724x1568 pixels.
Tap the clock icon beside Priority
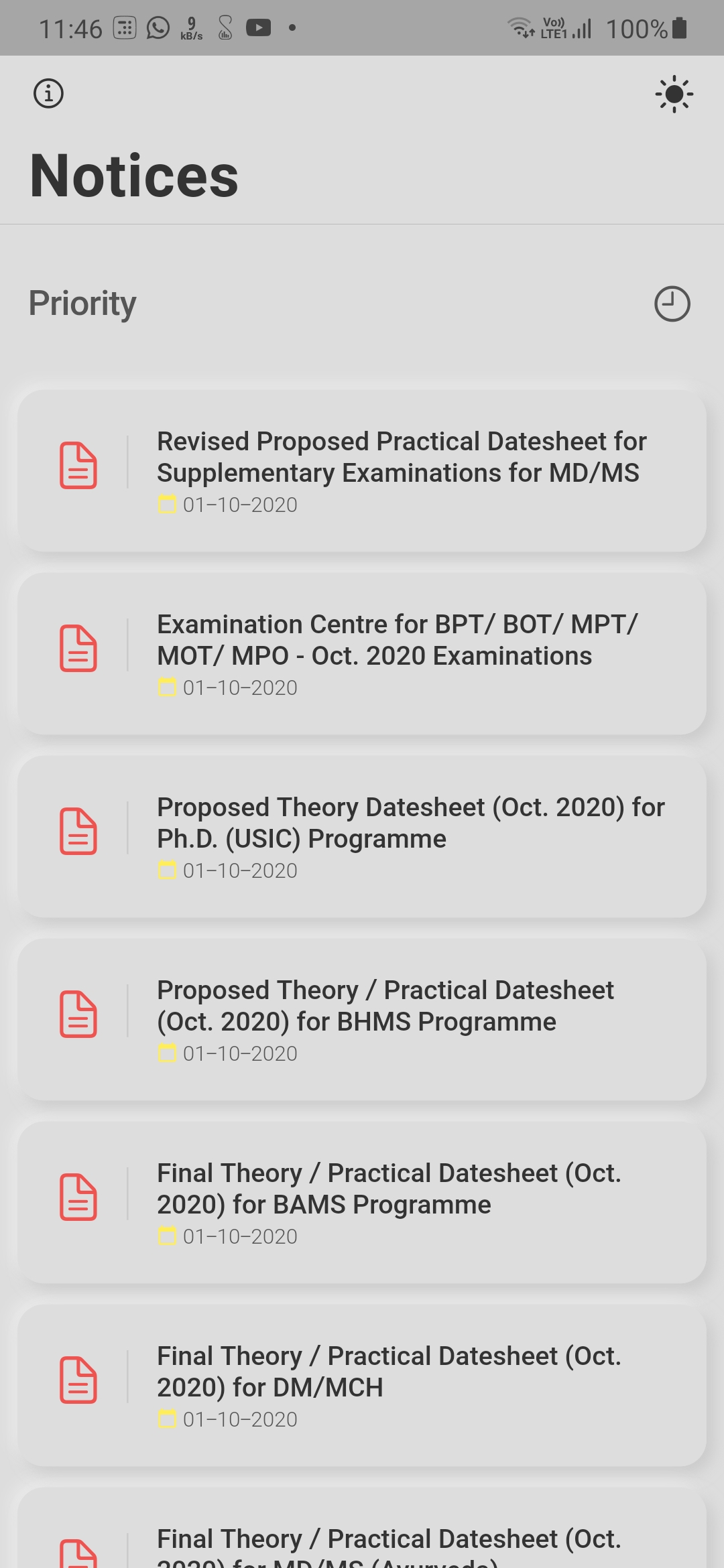tap(672, 304)
